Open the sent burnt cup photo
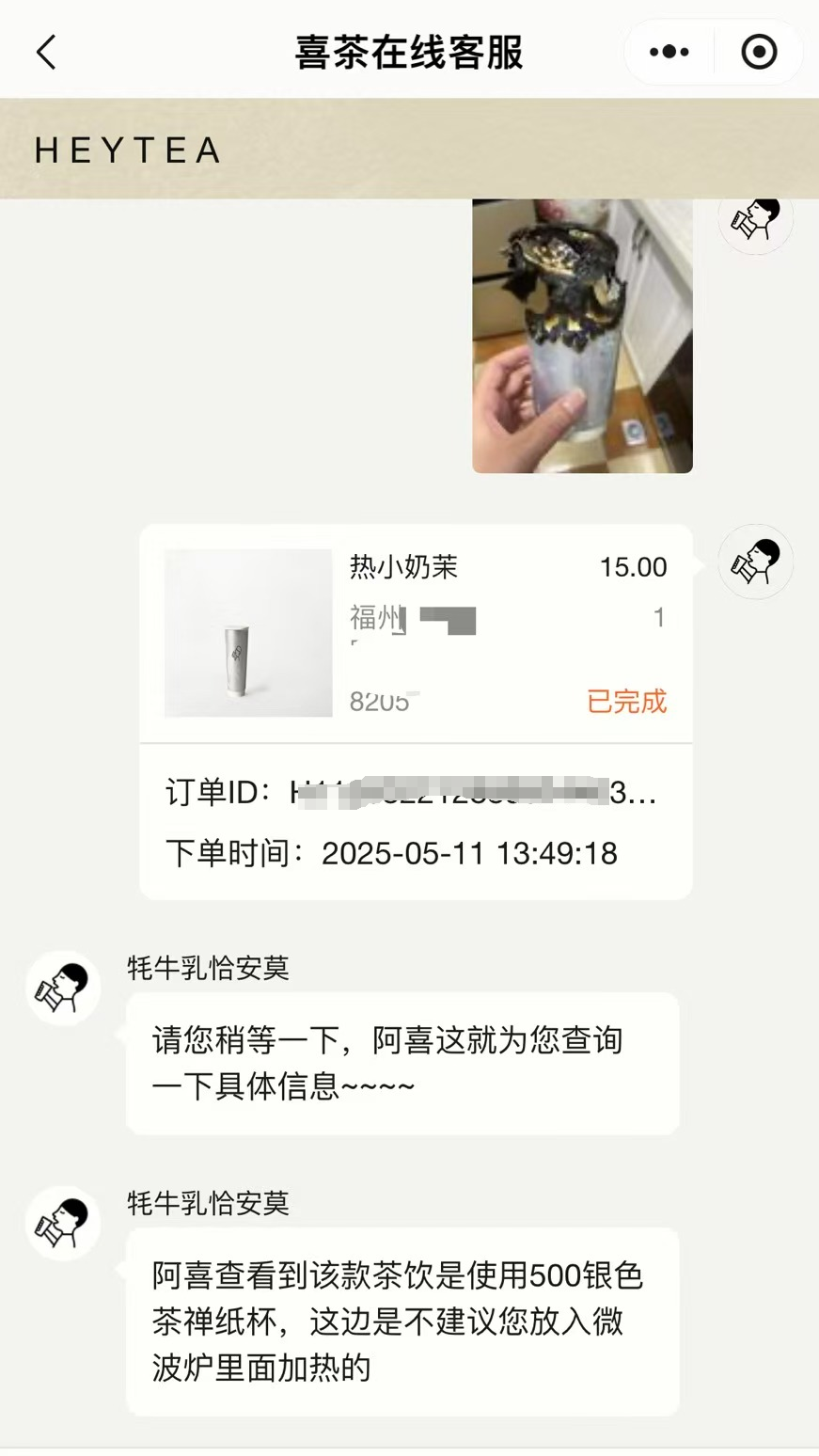Image resolution: width=819 pixels, height=1456 pixels. click(582, 336)
